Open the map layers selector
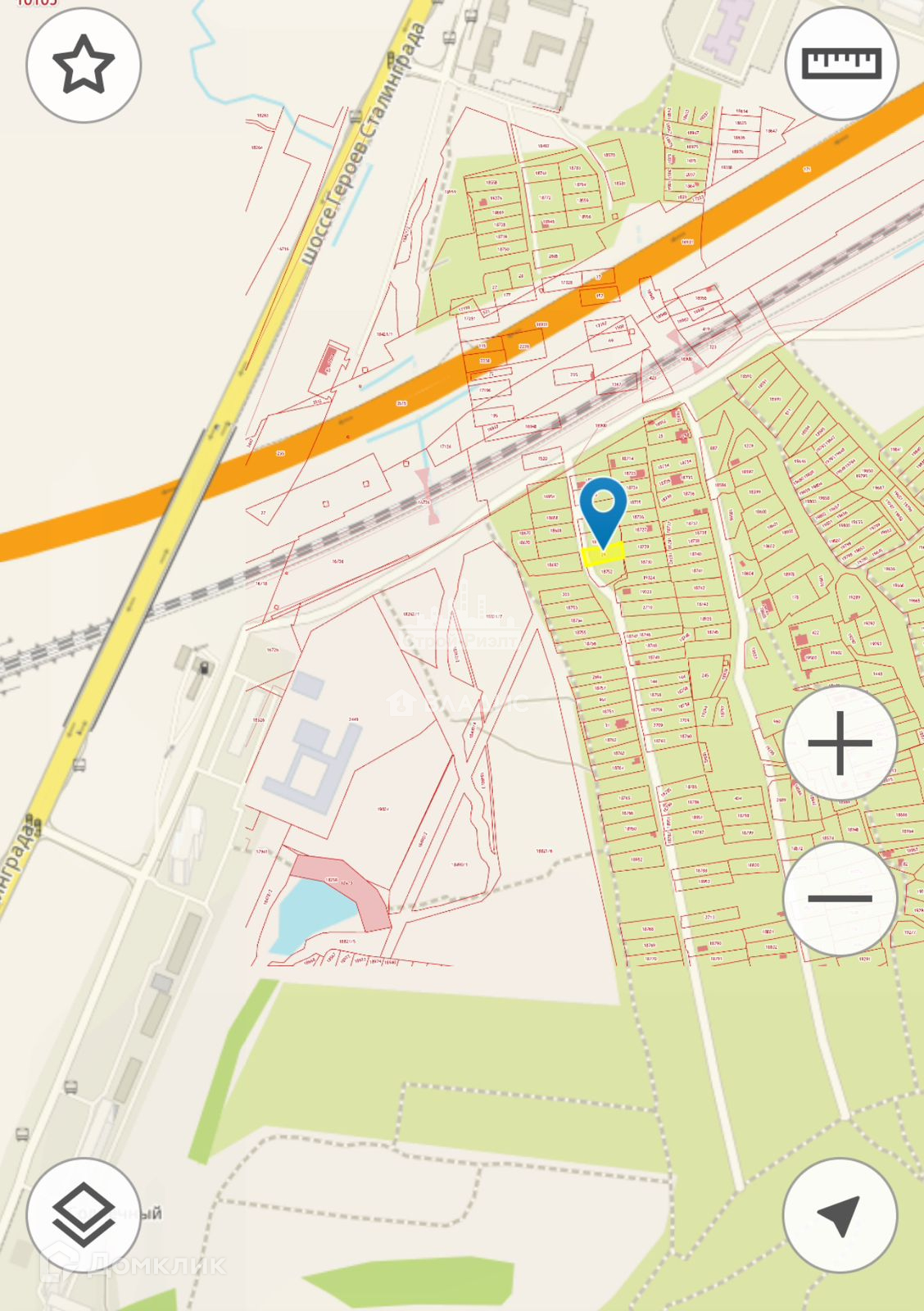Image resolution: width=924 pixels, height=1311 pixels. click(x=84, y=1215)
